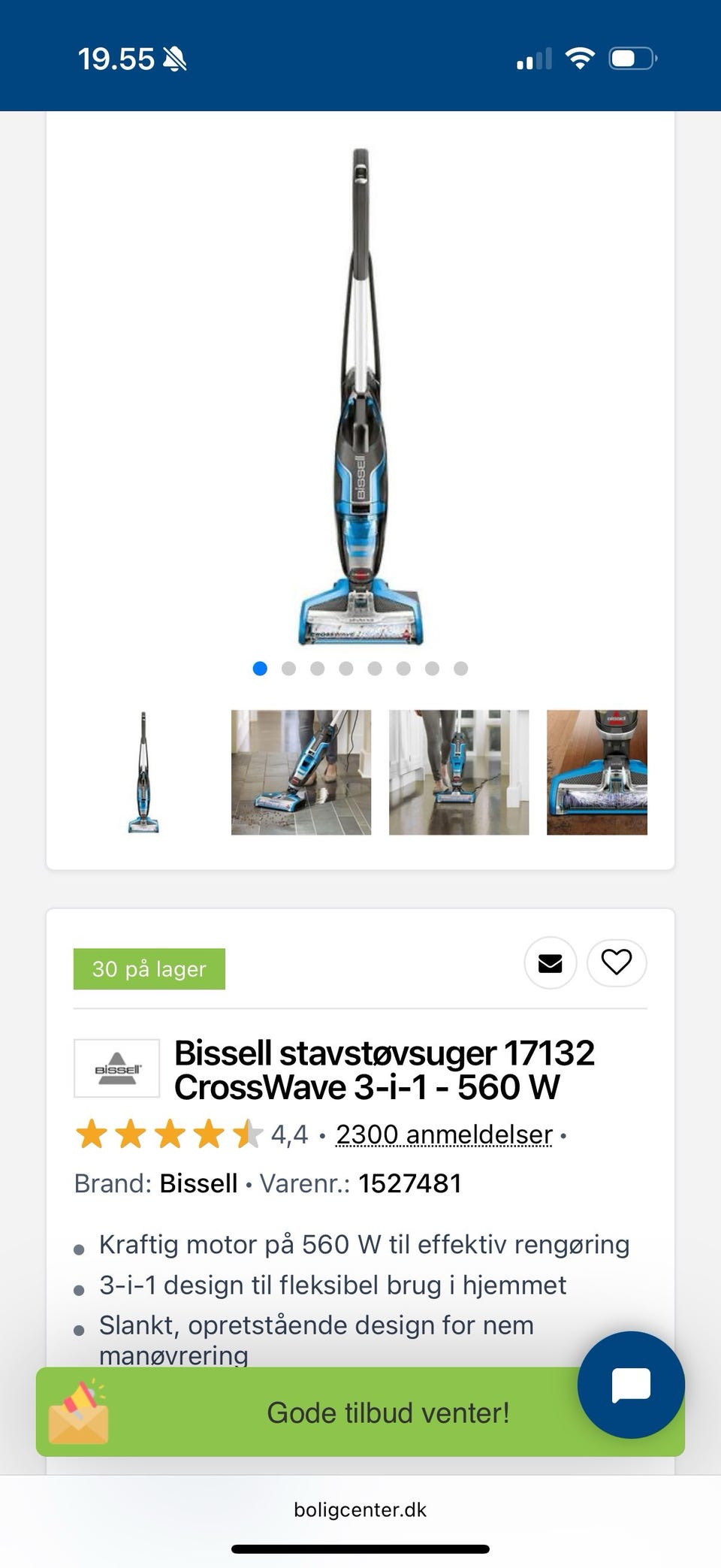Jump to the last image dot indicator
Image resolution: width=721 pixels, height=1568 pixels.
click(x=461, y=669)
